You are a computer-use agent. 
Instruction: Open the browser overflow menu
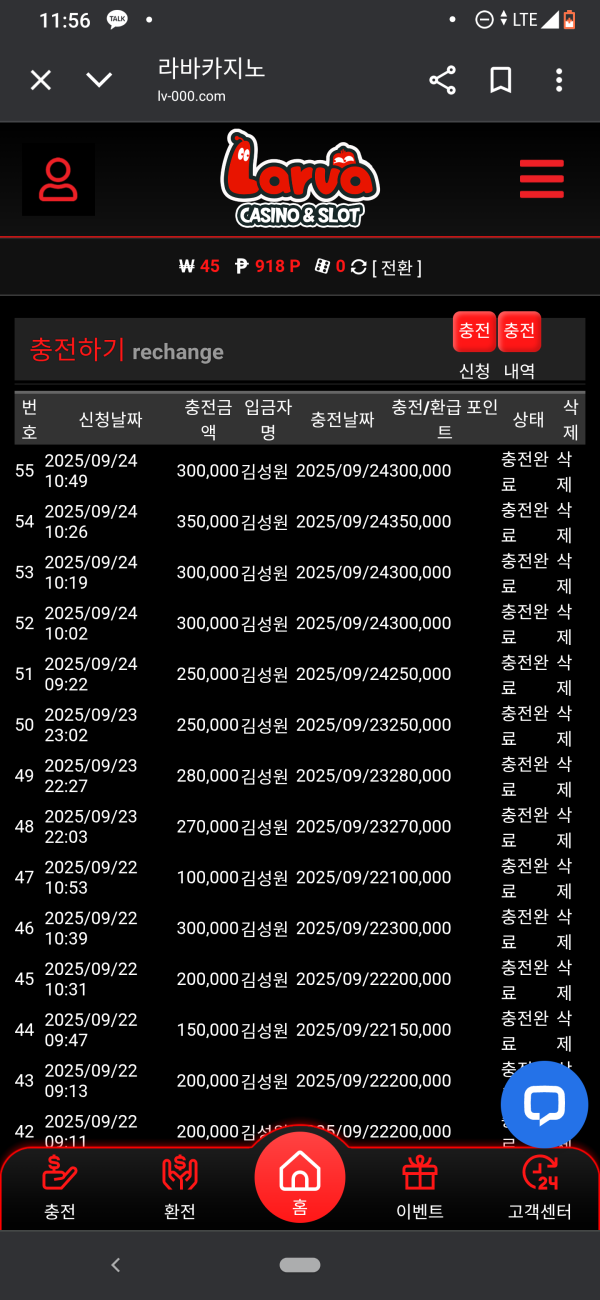tap(559, 80)
